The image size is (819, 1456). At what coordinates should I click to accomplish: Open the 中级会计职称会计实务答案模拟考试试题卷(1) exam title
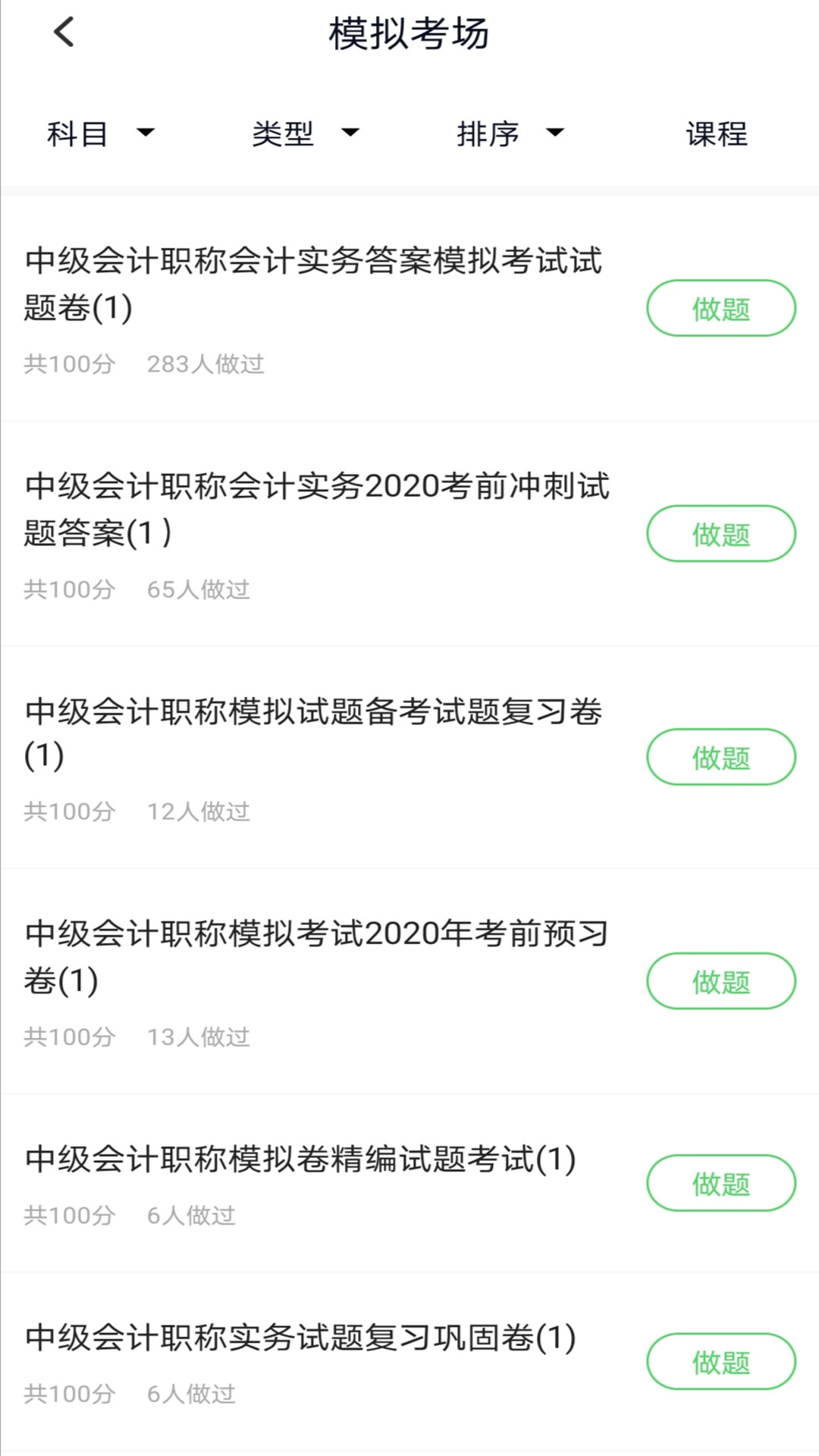(313, 284)
